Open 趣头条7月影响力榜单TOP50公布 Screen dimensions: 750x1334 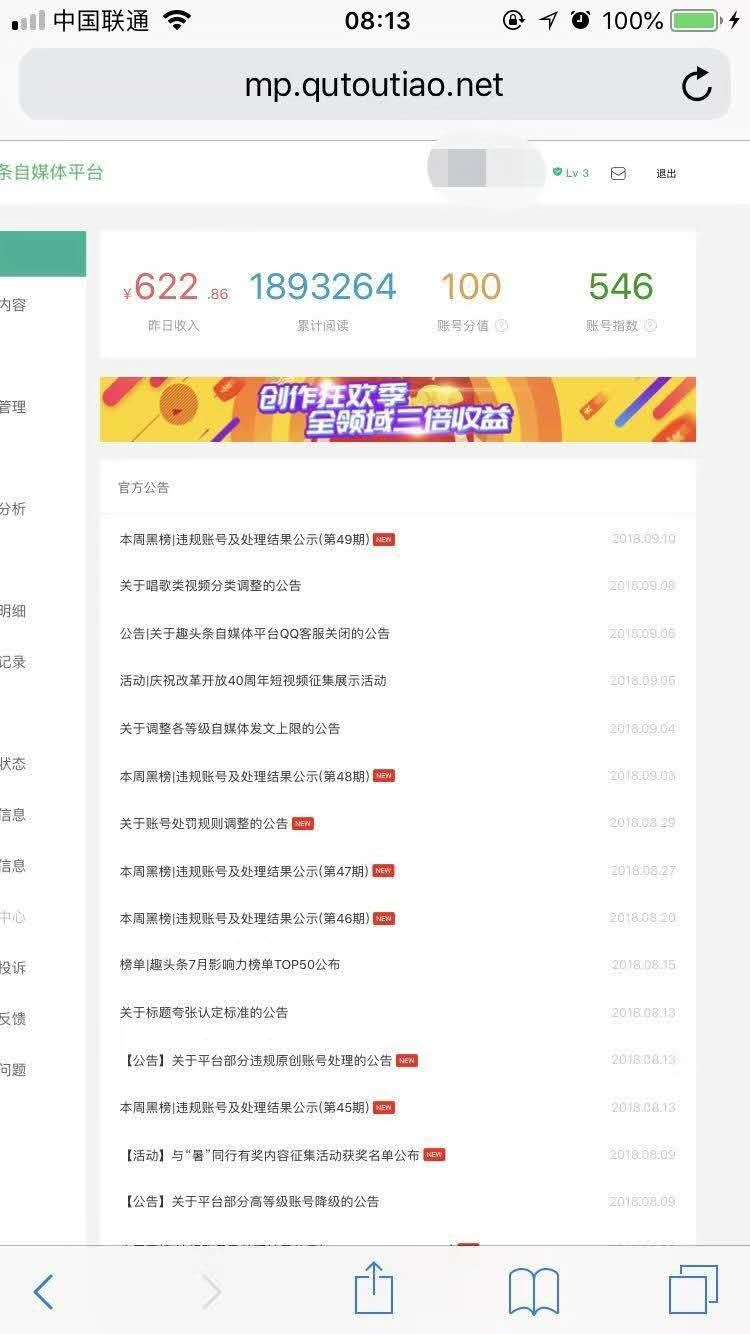coord(230,965)
